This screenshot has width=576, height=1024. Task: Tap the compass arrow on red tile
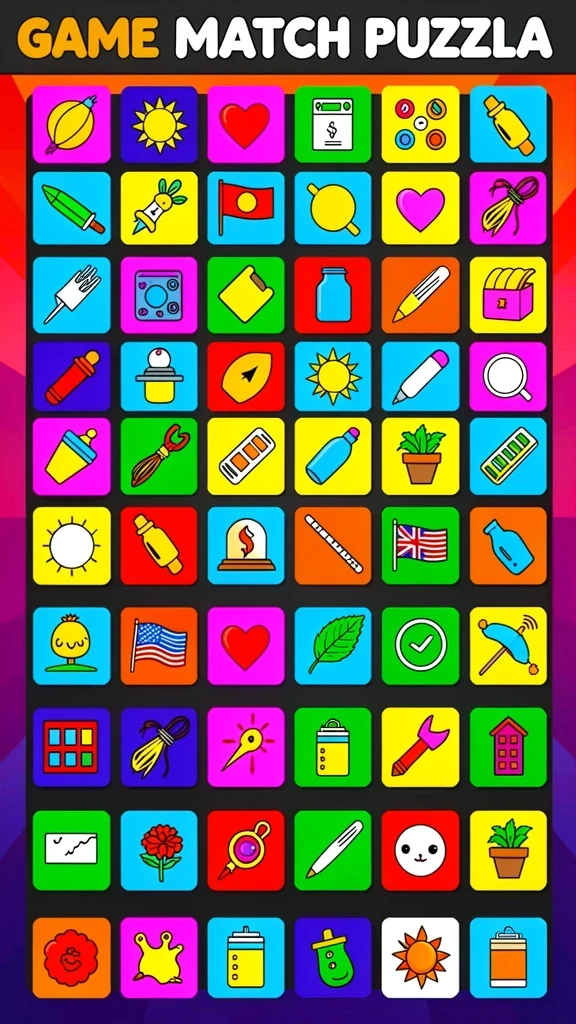pyautogui.click(x=246, y=376)
